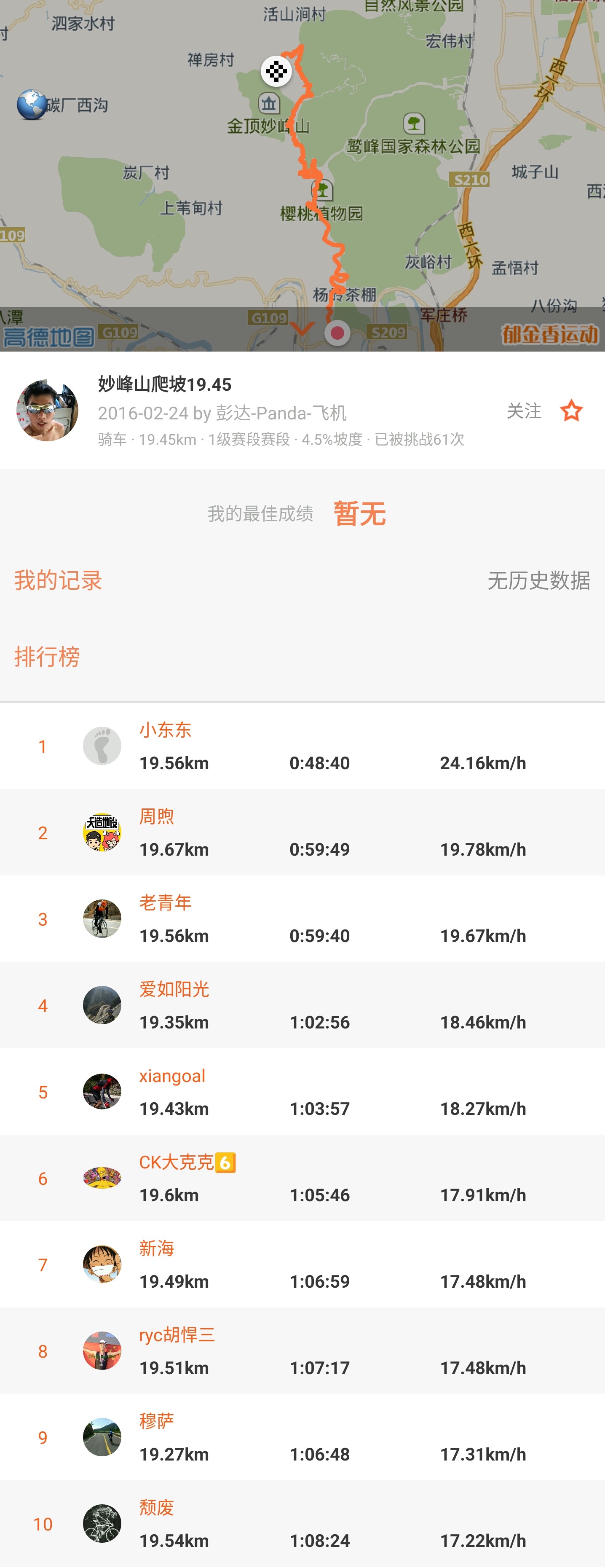View 周煦's ranking record
This screenshot has height=1568, width=605.
click(302, 832)
